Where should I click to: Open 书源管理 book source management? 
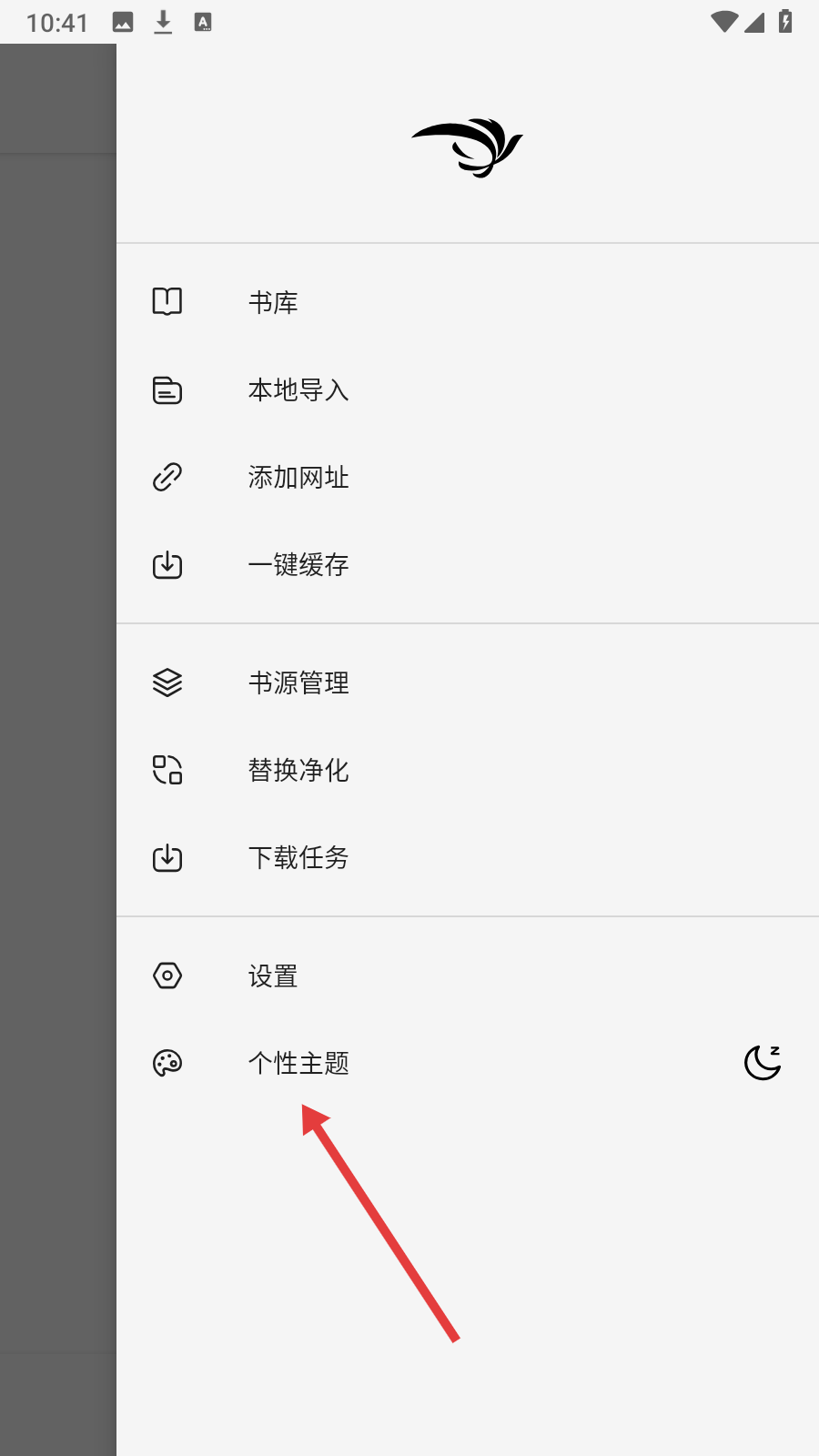pyautogui.click(x=468, y=682)
